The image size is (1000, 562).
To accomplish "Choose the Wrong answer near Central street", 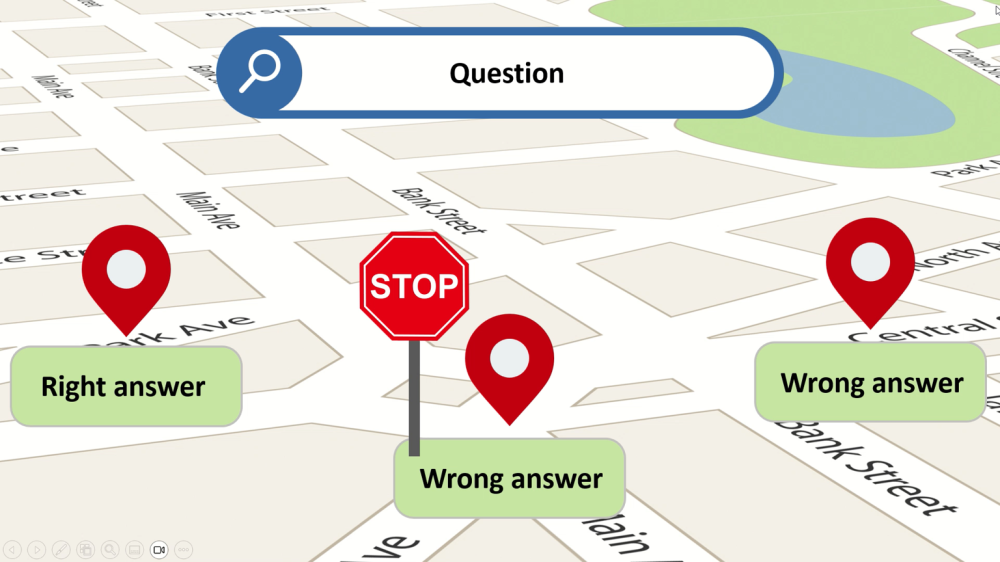I will coord(871,382).
